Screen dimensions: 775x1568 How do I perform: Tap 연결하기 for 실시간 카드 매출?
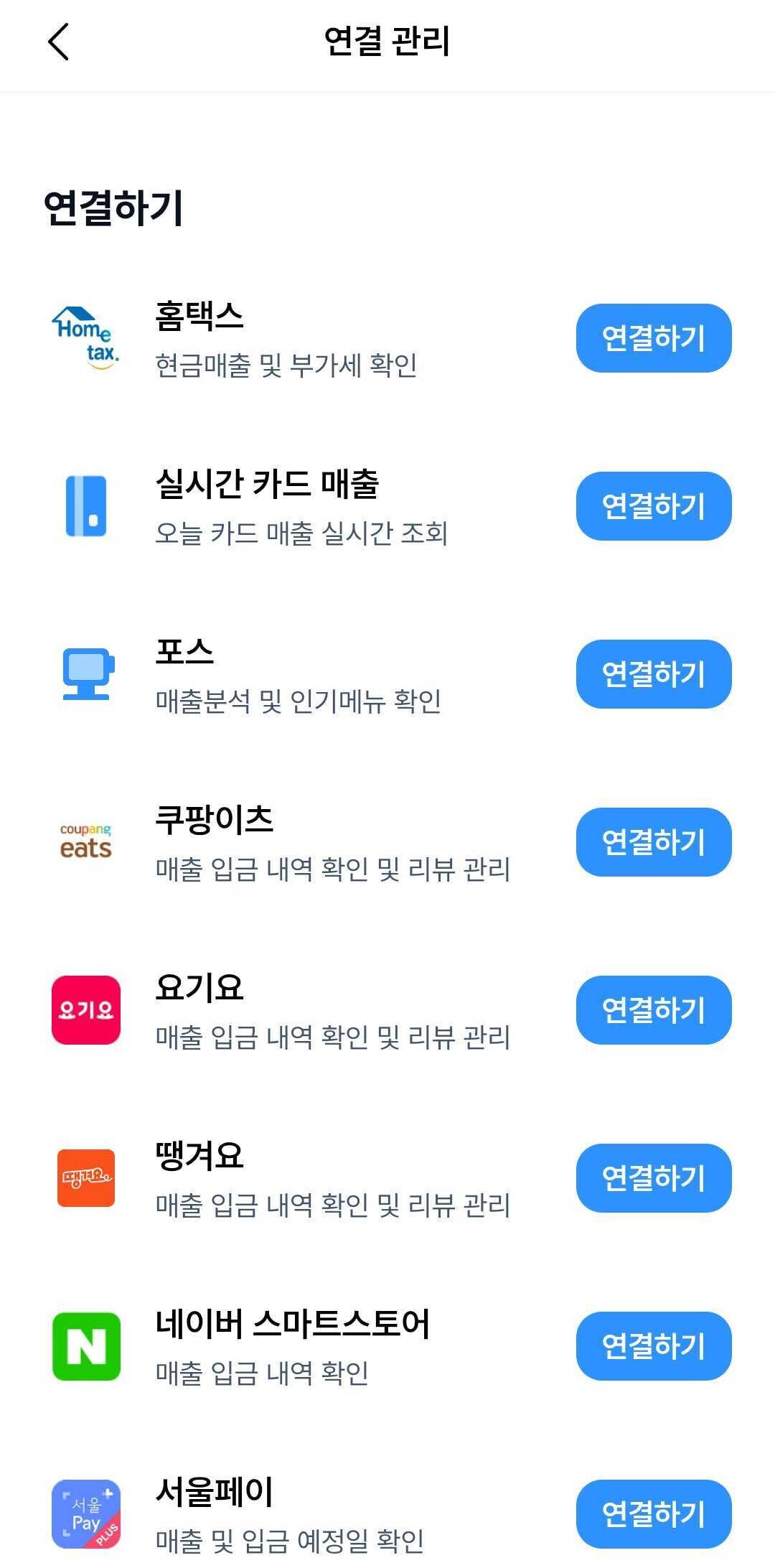pyautogui.click(x=653, y=506)
